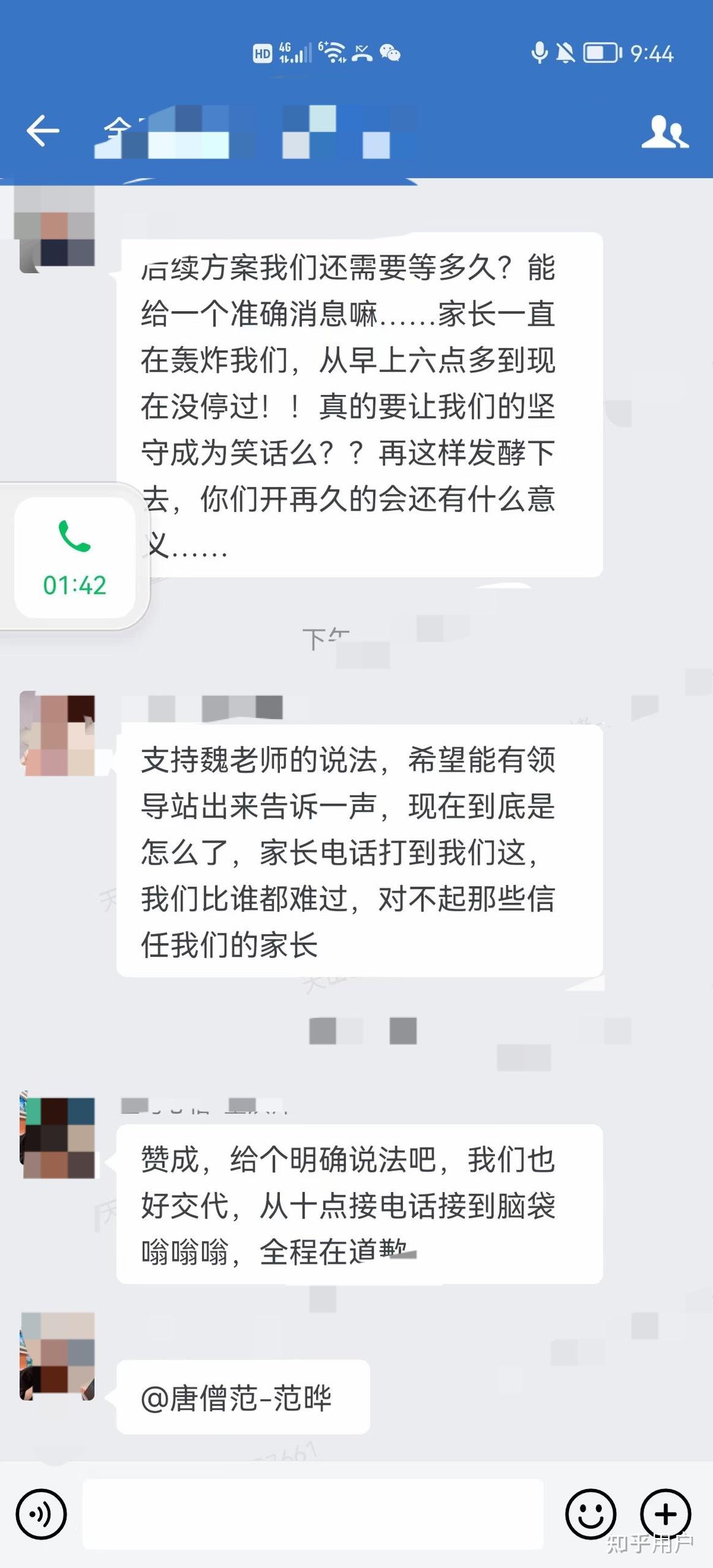Go back from the group chat
The width and height of the screenshot is (713, 1568).
43,130
